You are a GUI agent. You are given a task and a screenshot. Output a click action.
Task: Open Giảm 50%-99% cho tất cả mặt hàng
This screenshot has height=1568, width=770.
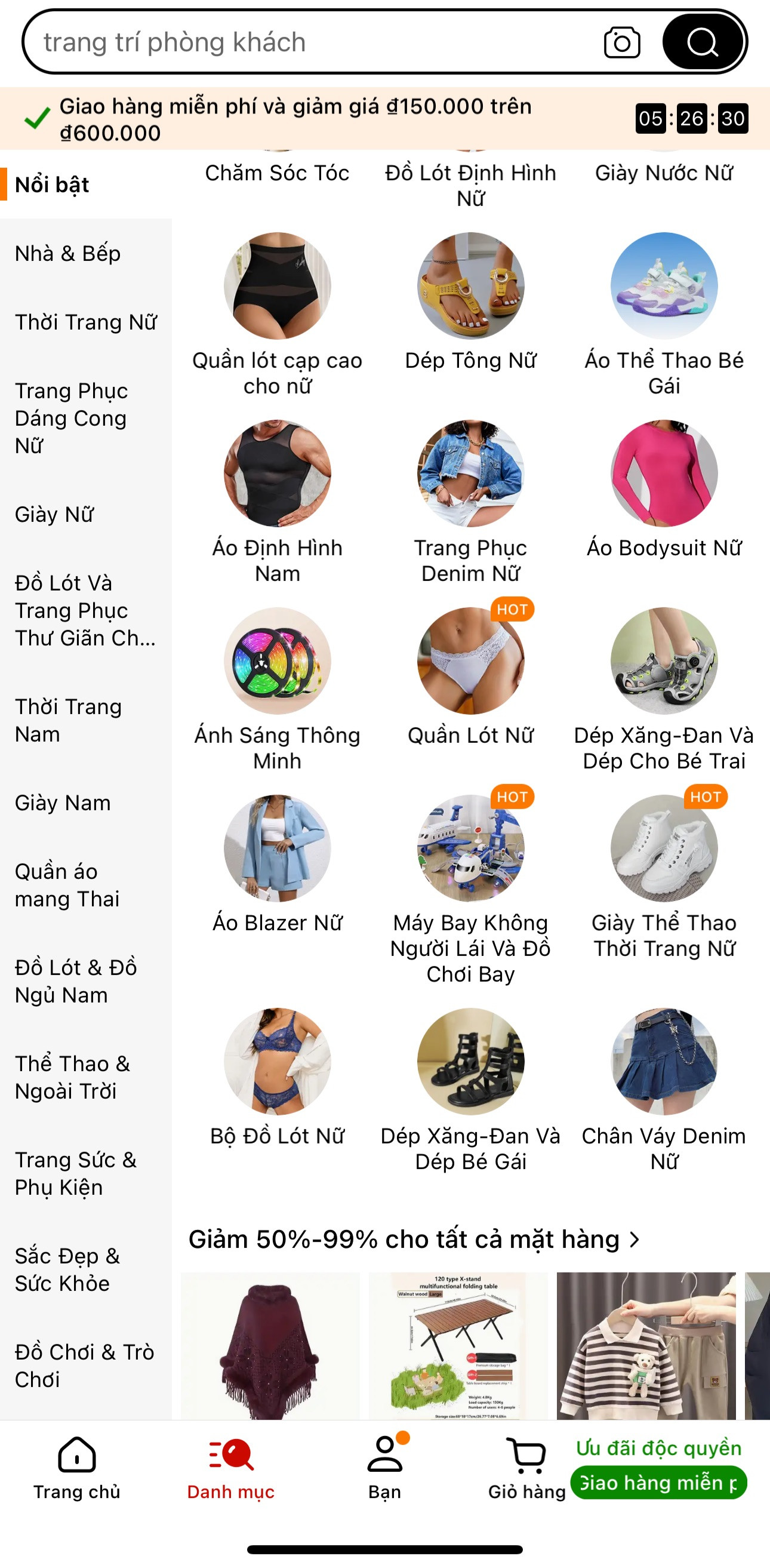tap(414, 1240)
